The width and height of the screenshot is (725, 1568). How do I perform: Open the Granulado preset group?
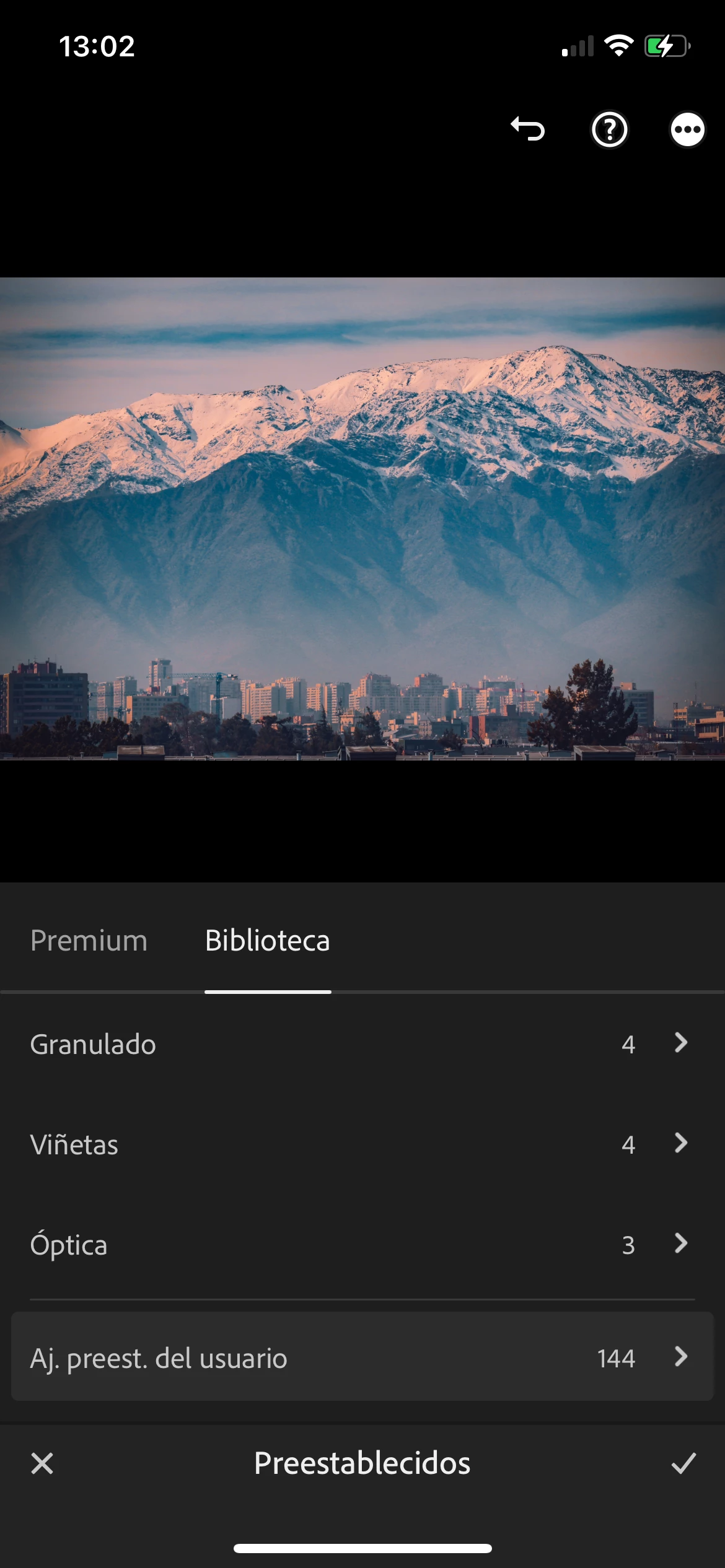click(x=362, y=1044)
